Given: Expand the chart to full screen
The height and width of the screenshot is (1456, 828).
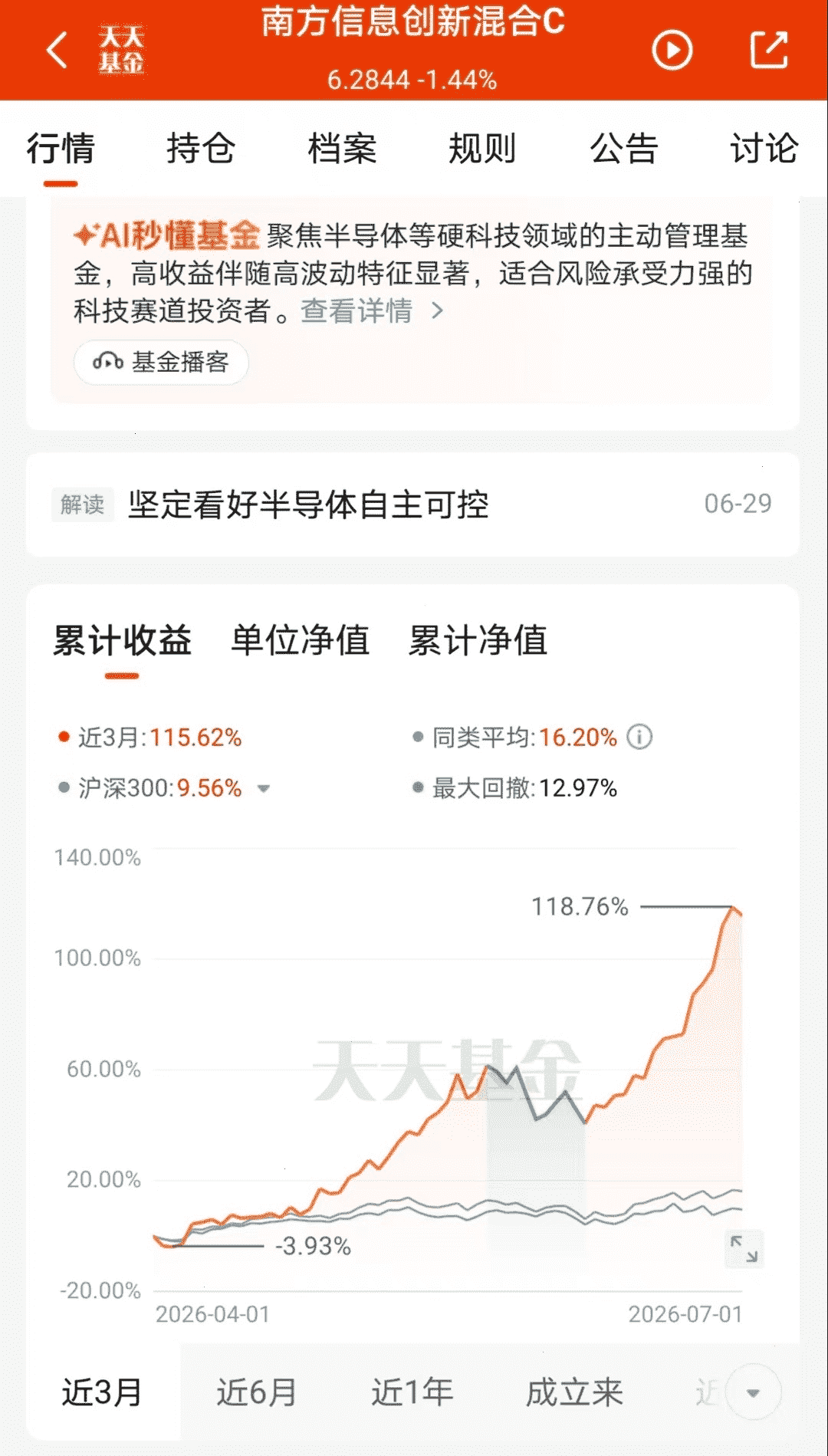Looking at the screenshot, I should point(744,1249).
